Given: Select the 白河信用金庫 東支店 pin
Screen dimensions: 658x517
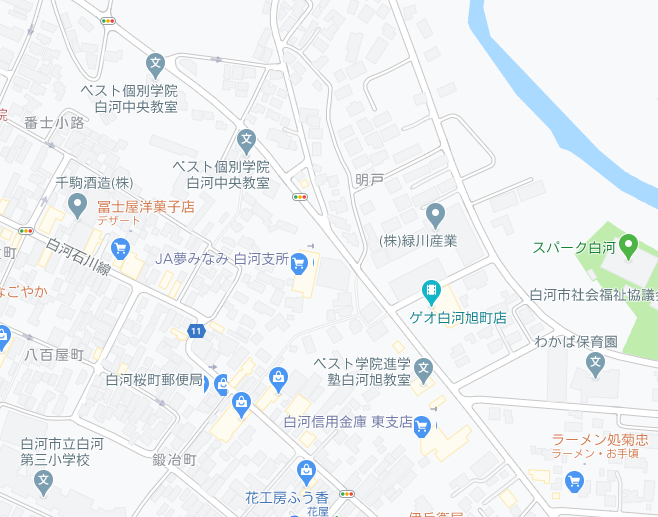Looking at the screenshot, I should 422,425.
